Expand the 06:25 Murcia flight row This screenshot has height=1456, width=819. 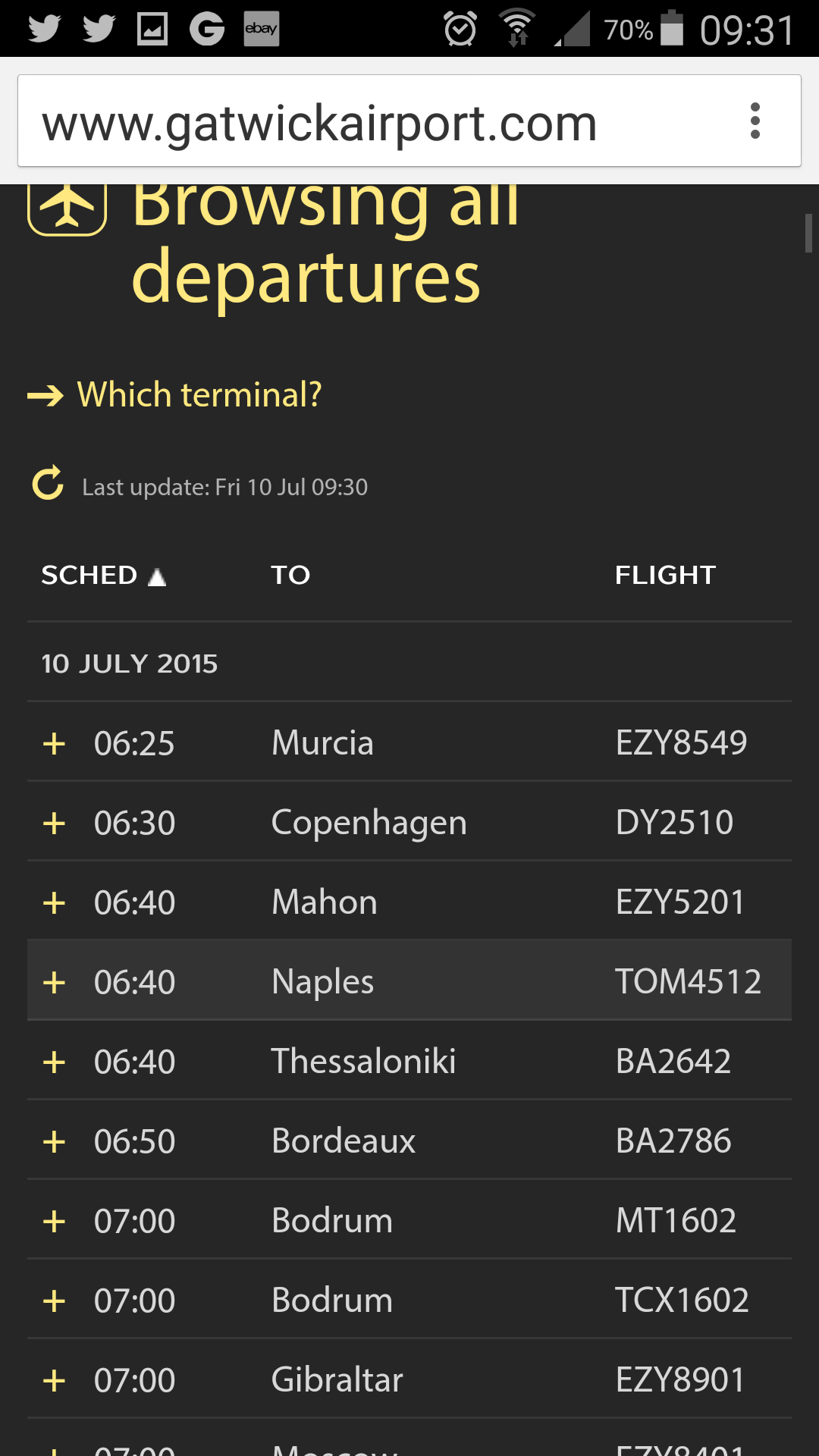[x=409, y=742]
